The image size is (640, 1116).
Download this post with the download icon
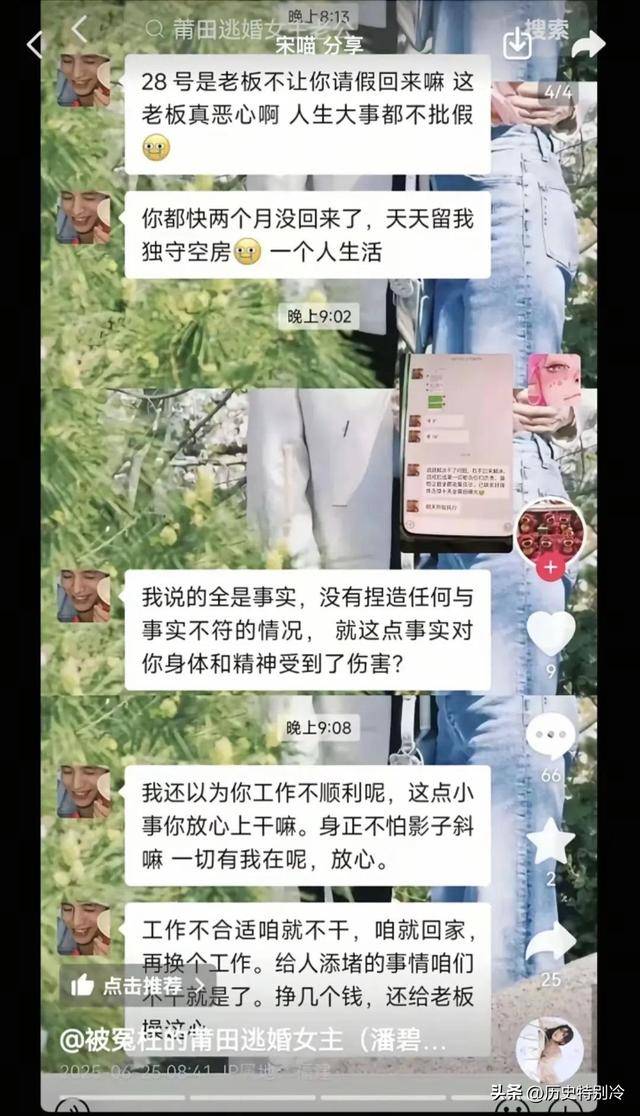pyautogui.click(x=515, y=42)
